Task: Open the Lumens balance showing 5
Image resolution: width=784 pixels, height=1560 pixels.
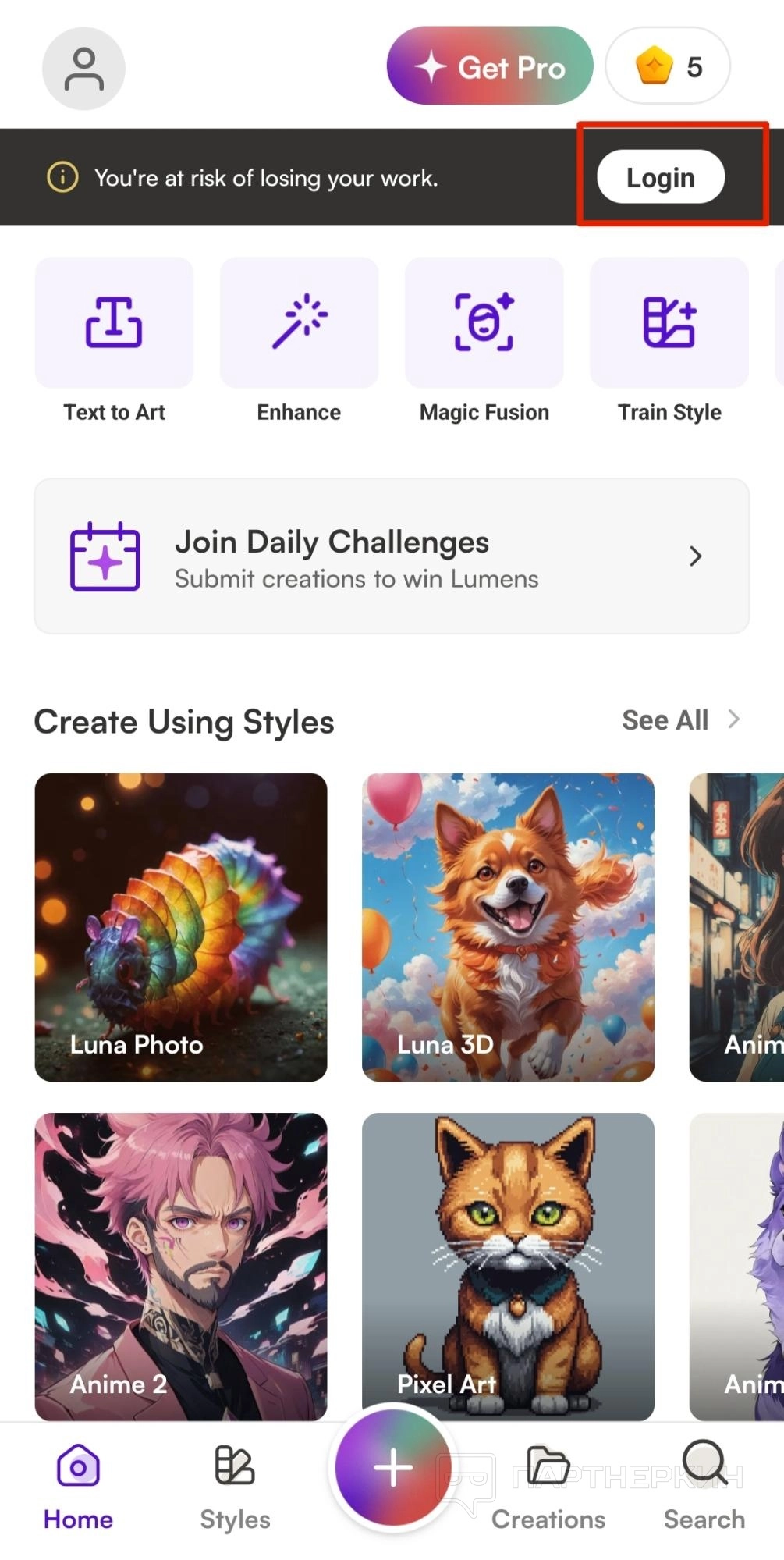Action: (668, 66)
